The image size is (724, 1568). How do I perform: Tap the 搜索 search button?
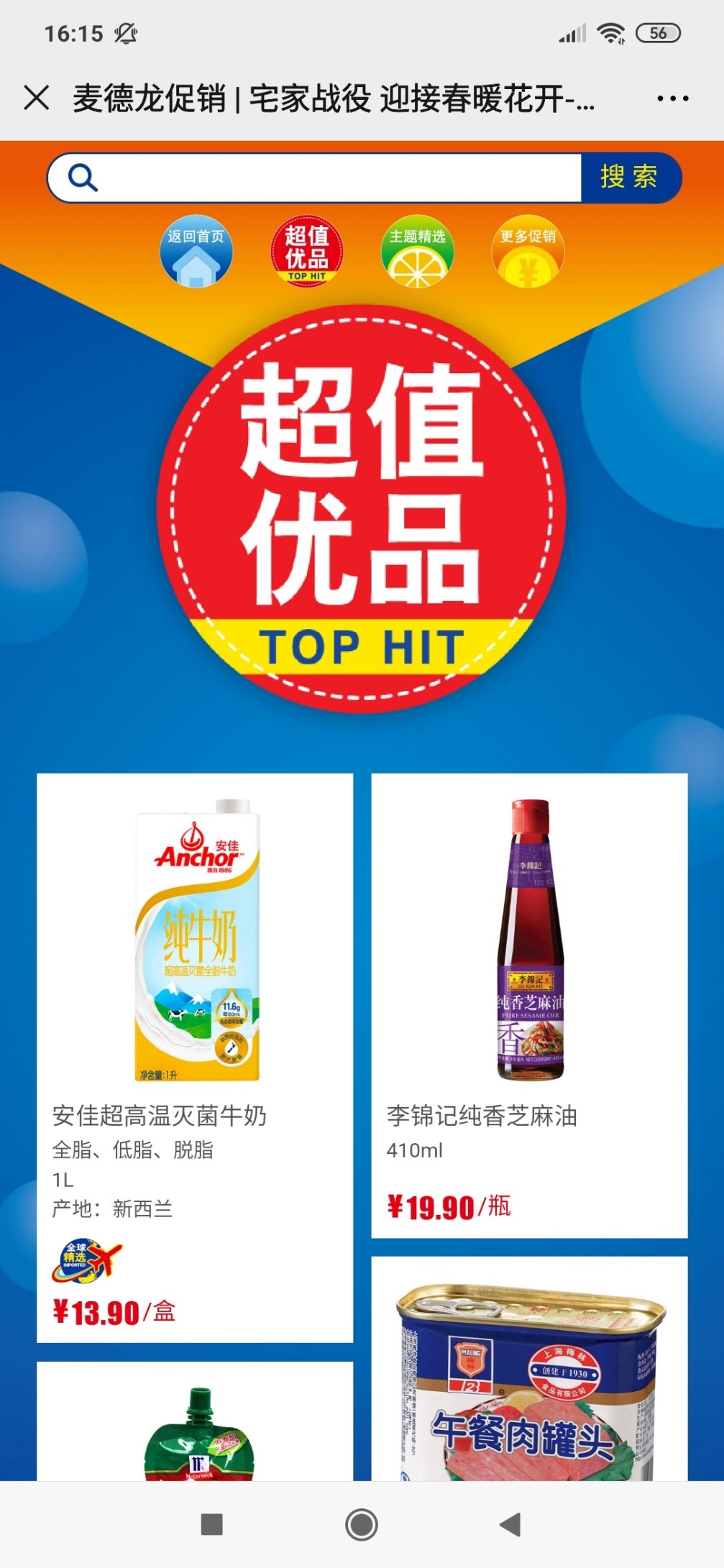click(629, 178)
